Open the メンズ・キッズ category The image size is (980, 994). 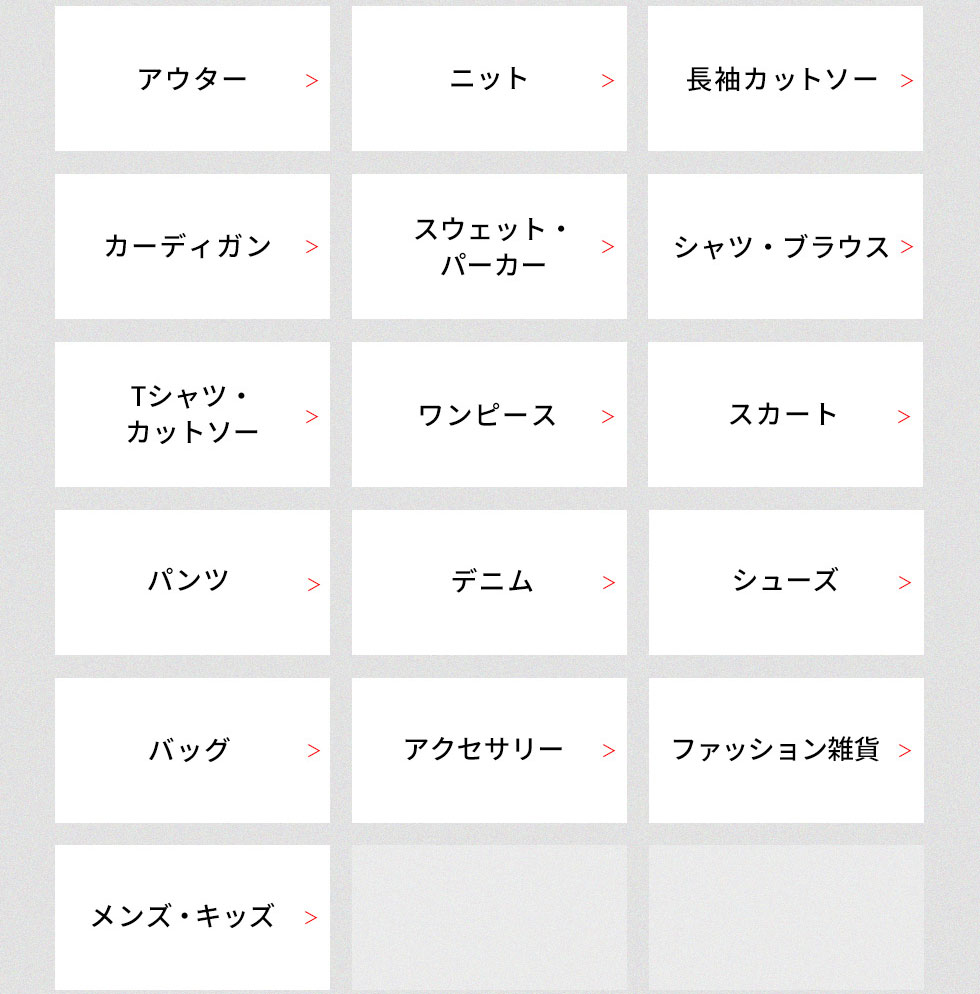pos(192,917)
